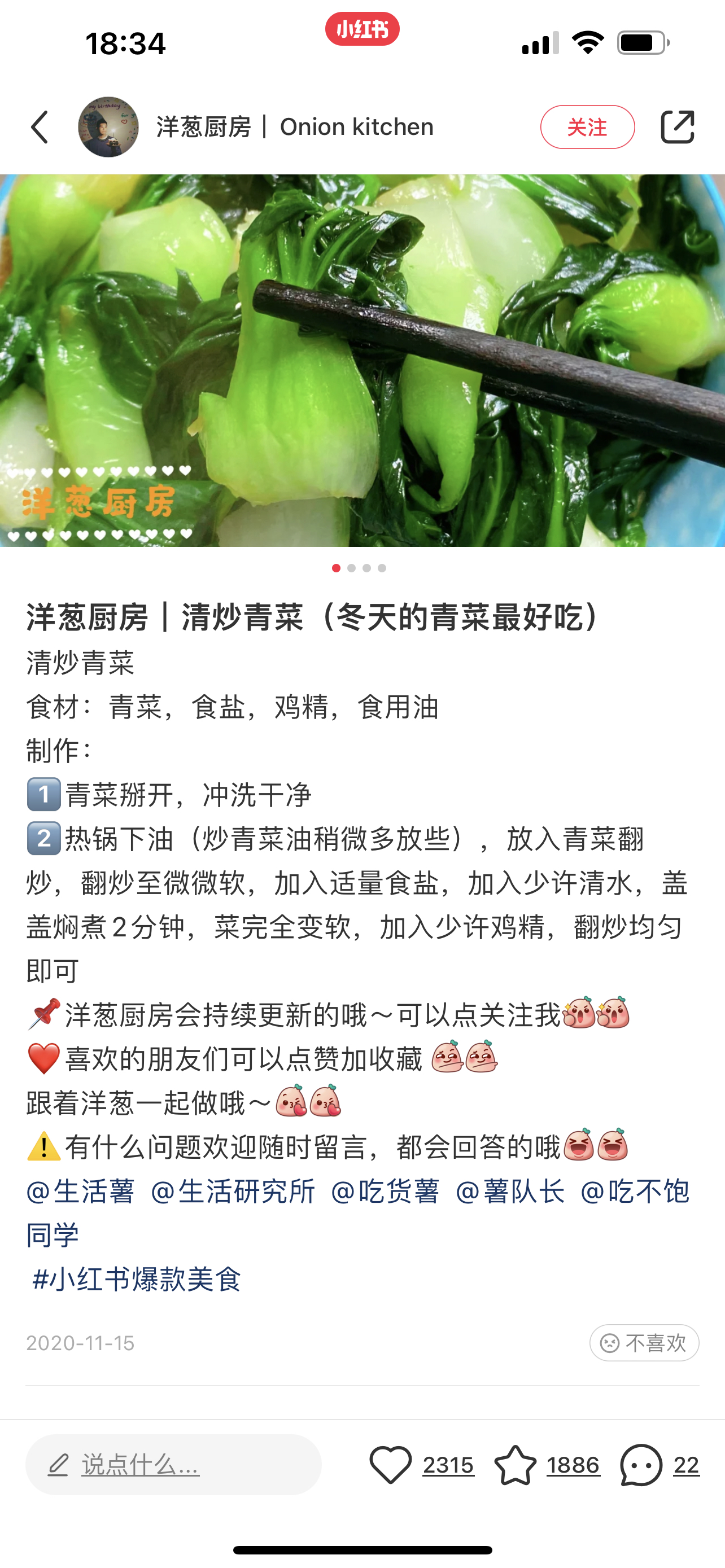The height and width of the screenshot is (1568, 725).
Task: Open the 洋葱厨房 author avatar
Action: 108,127
